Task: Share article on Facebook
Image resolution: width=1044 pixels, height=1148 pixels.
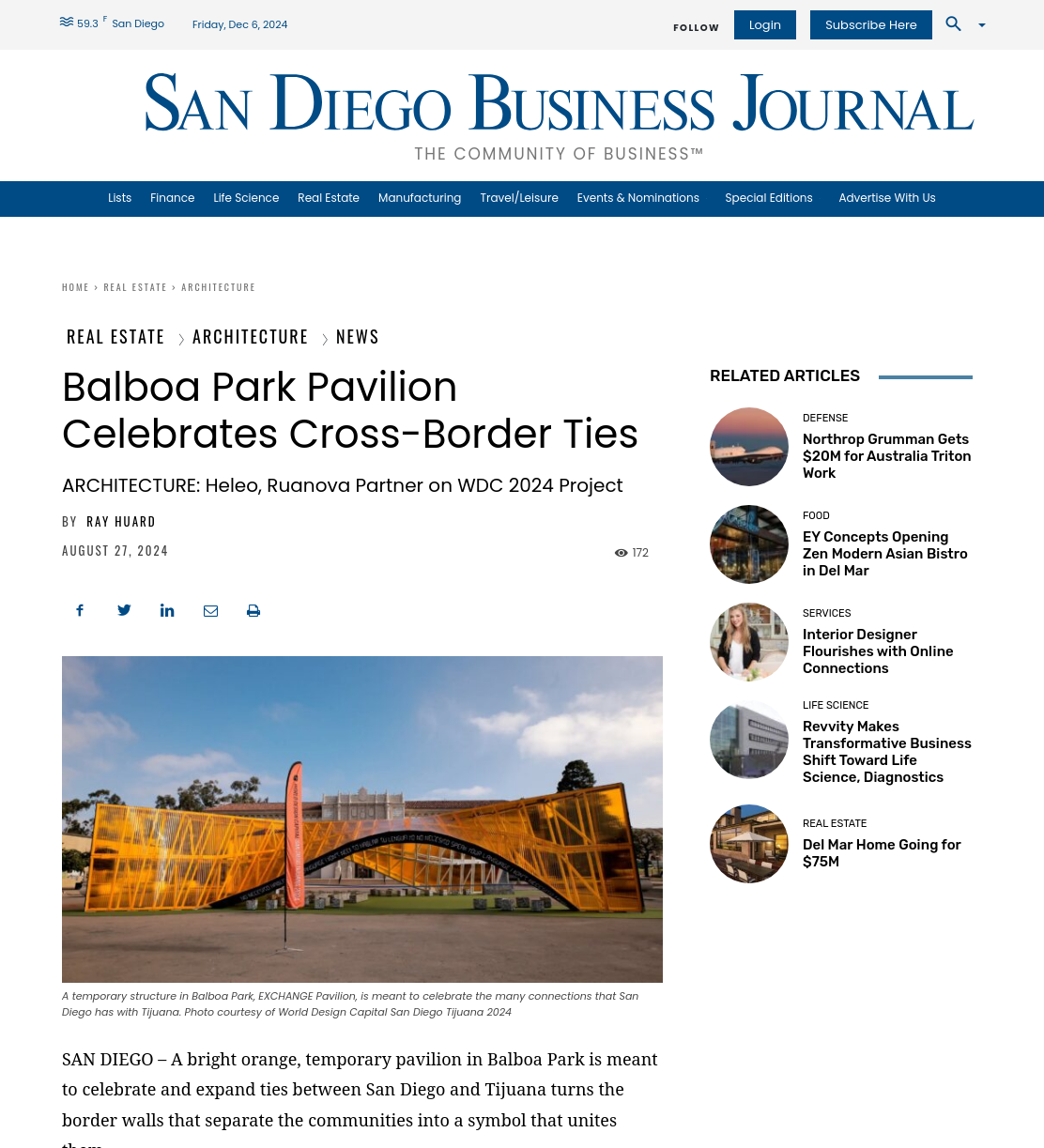Action: pos(80,611)
